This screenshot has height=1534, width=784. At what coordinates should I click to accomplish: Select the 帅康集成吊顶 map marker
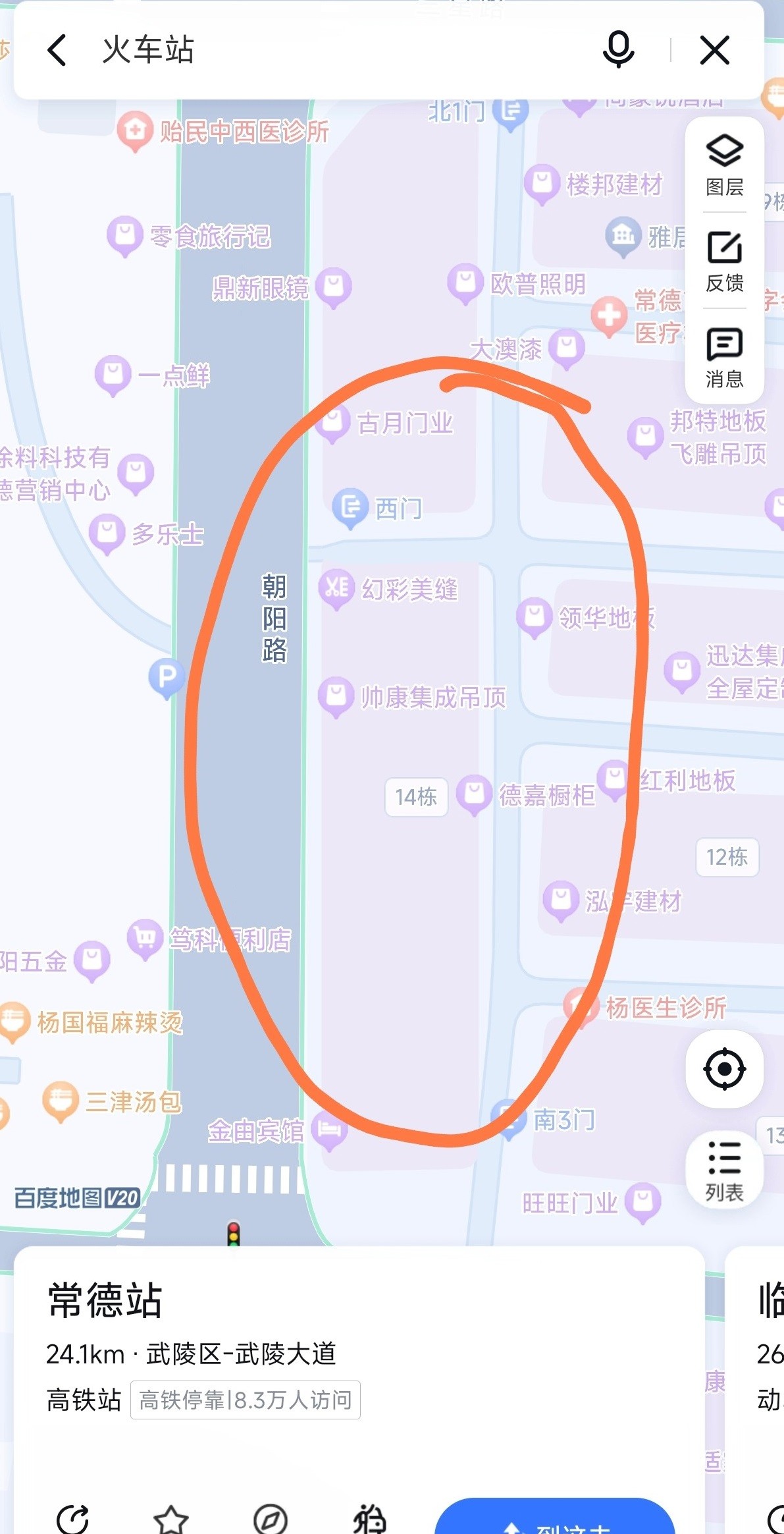click(337, 695)
